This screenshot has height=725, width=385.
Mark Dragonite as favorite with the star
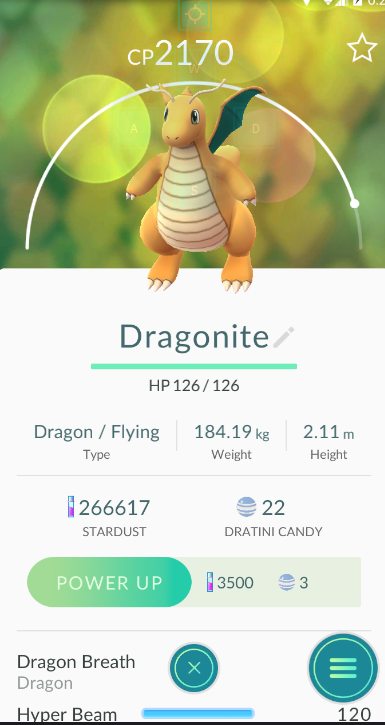click(361, 47)
